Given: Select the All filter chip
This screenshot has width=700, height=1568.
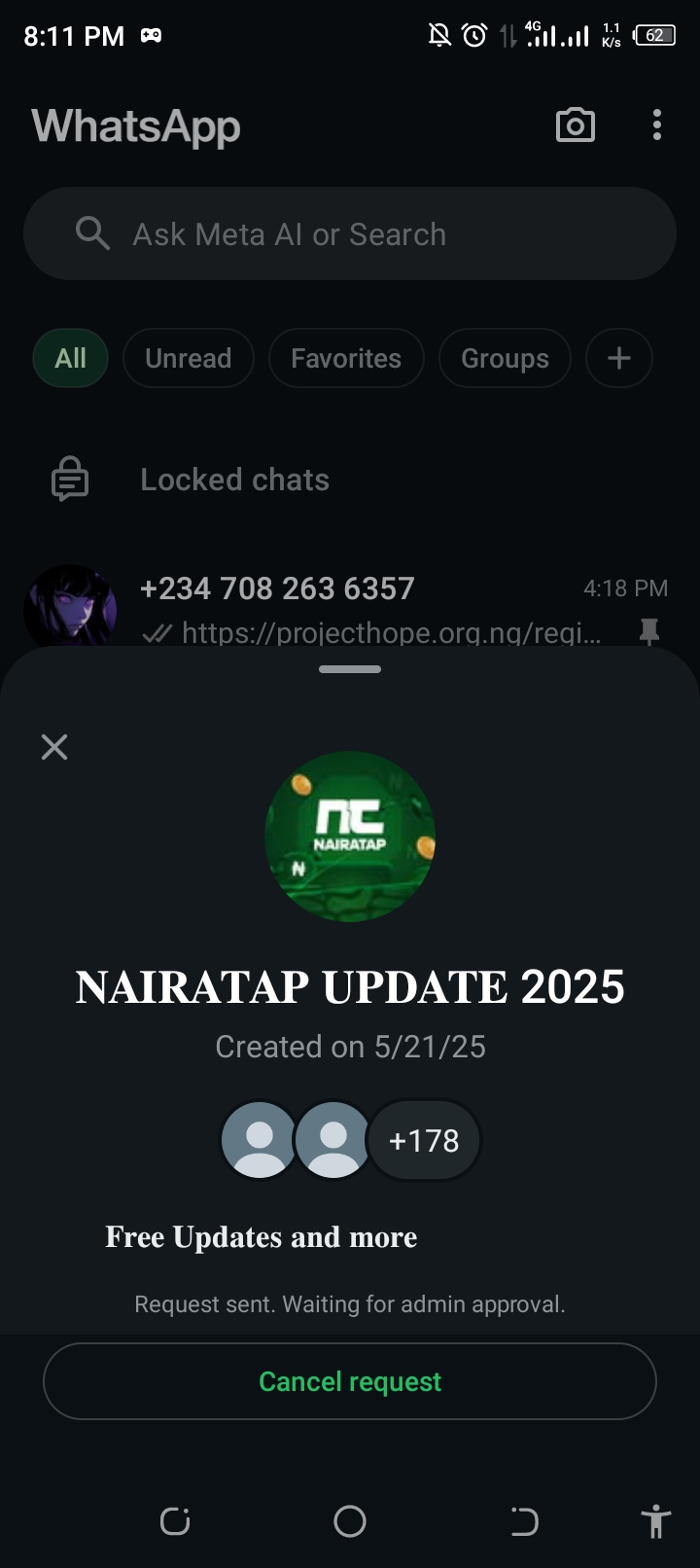Looking at the screenshot, I should point(70,358).
